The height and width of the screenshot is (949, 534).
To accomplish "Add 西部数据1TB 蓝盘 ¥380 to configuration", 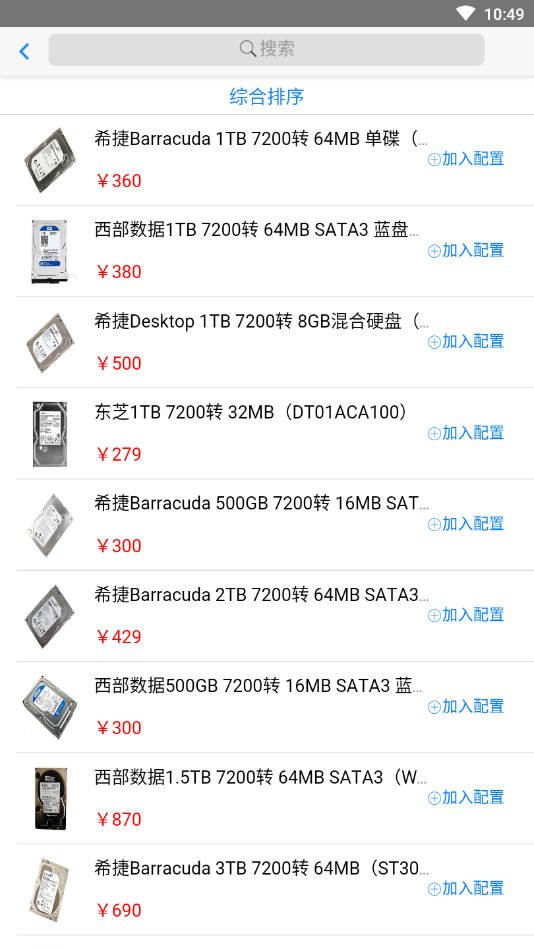I will pos(466,250).
